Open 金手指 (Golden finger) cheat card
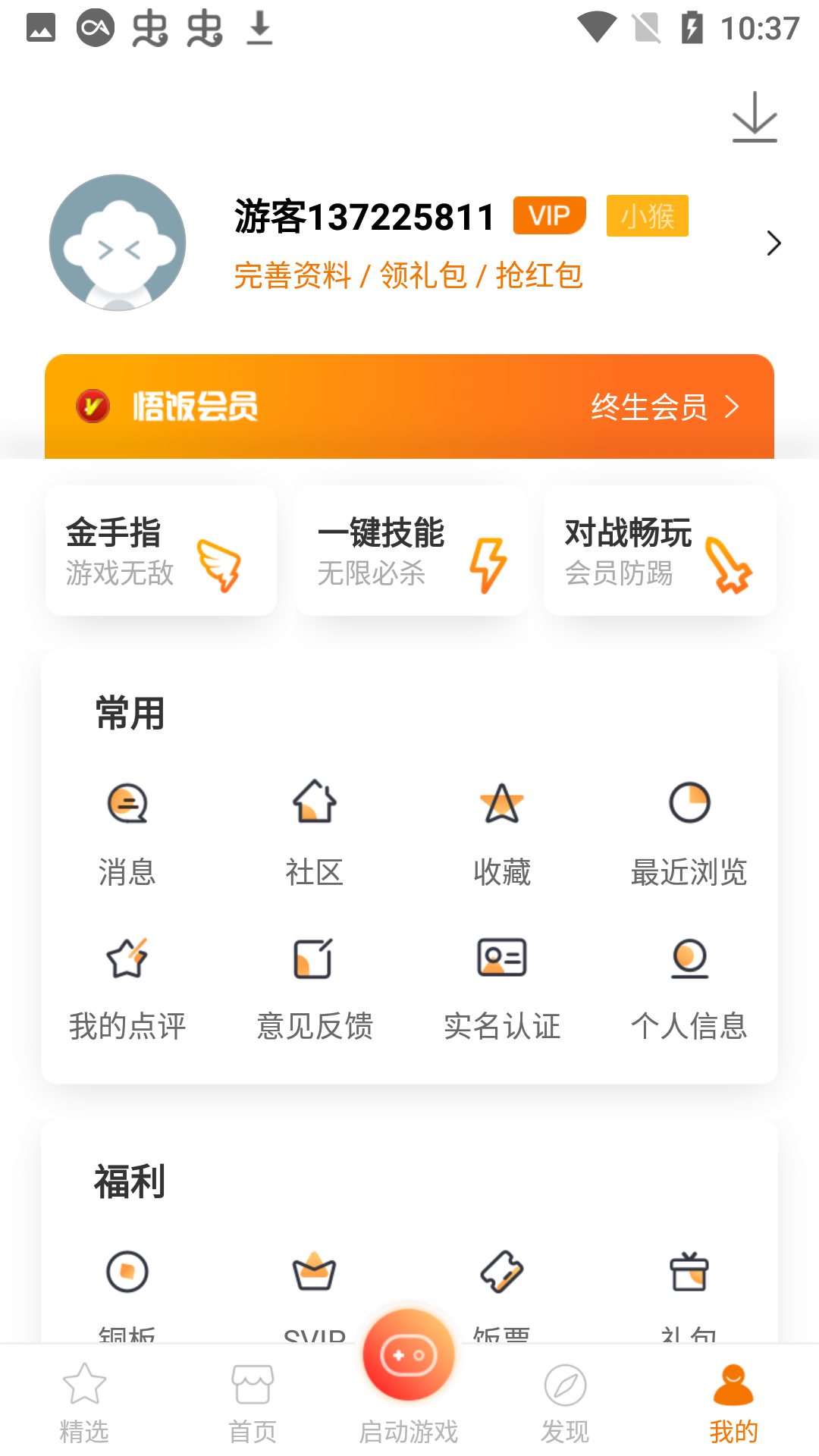819x1456 pixels. click(160, 550)
